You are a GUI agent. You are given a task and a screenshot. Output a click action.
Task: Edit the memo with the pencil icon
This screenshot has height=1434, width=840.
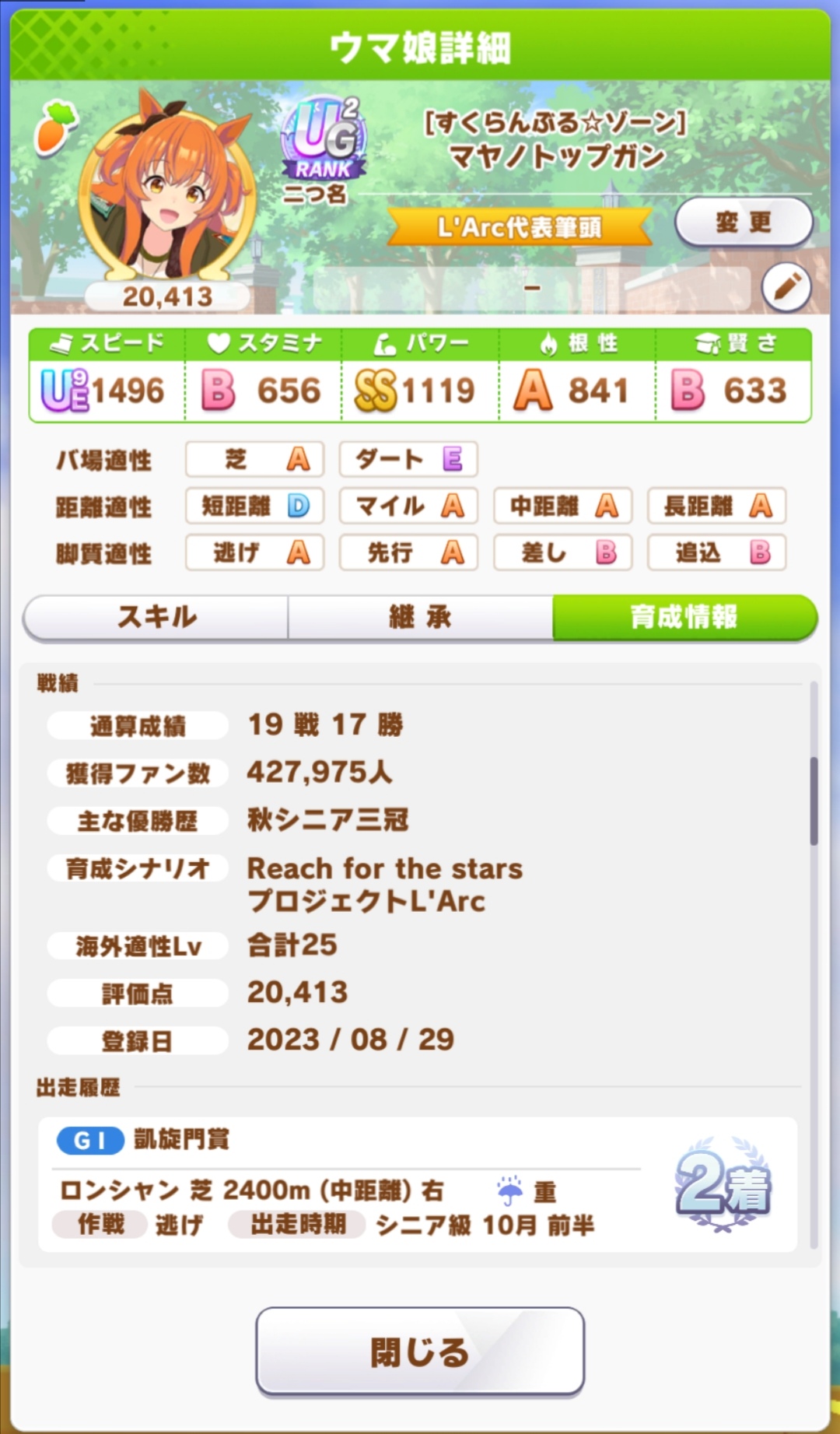786,287
